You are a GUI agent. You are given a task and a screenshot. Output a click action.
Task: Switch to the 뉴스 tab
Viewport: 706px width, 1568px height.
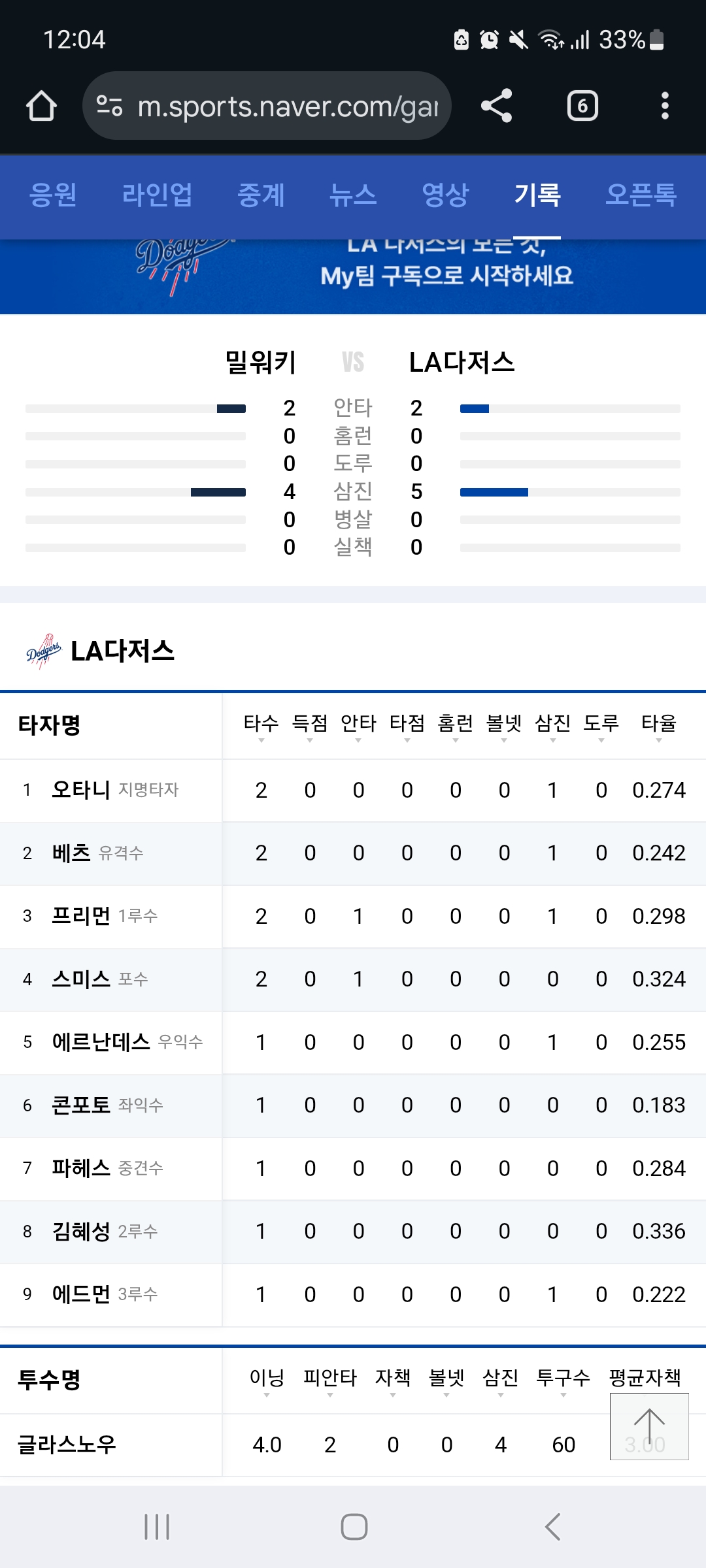pyautogui.click(x=353, y=195)
